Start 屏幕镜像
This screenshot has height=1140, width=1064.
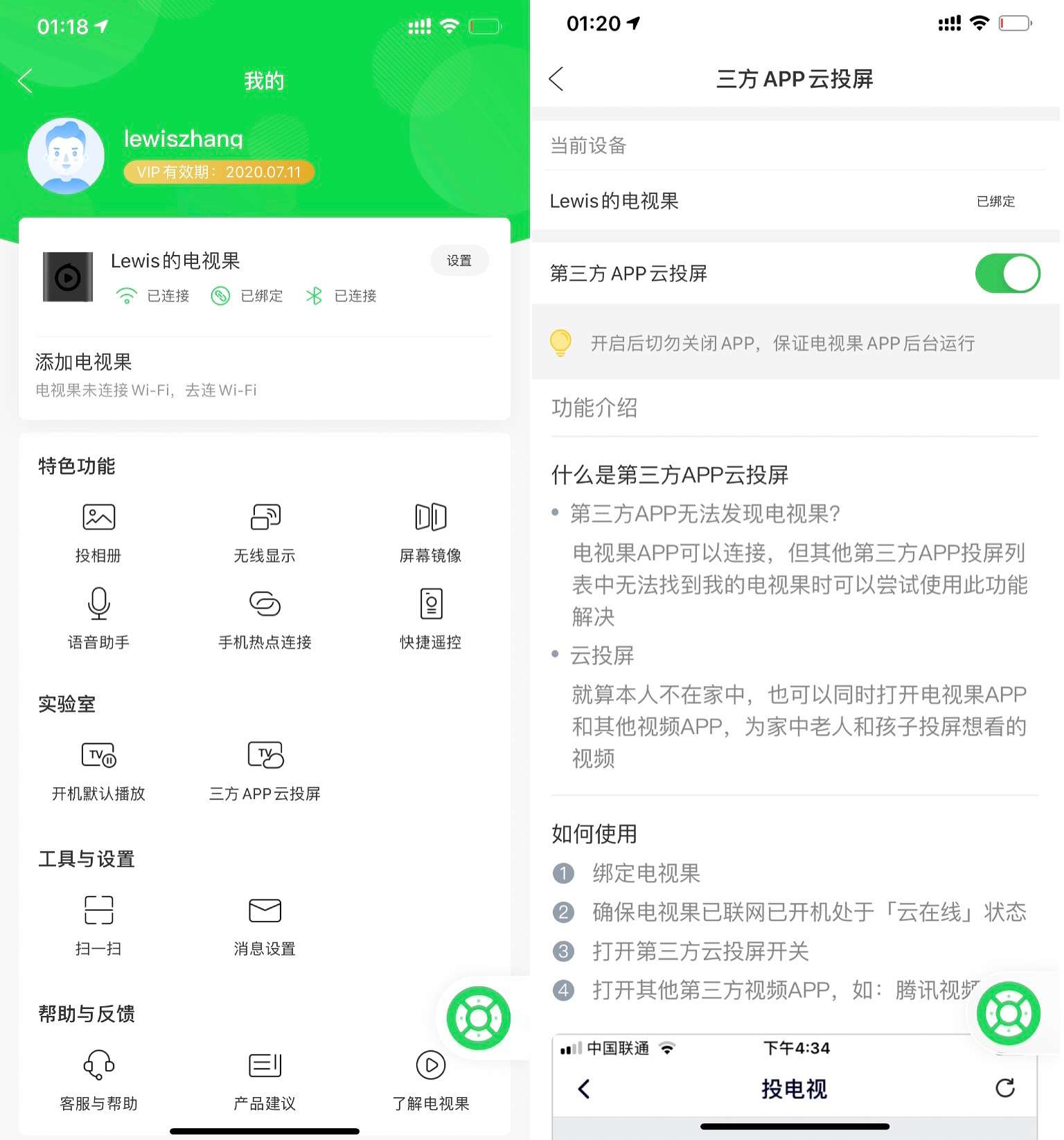click(x=430, y=530)
